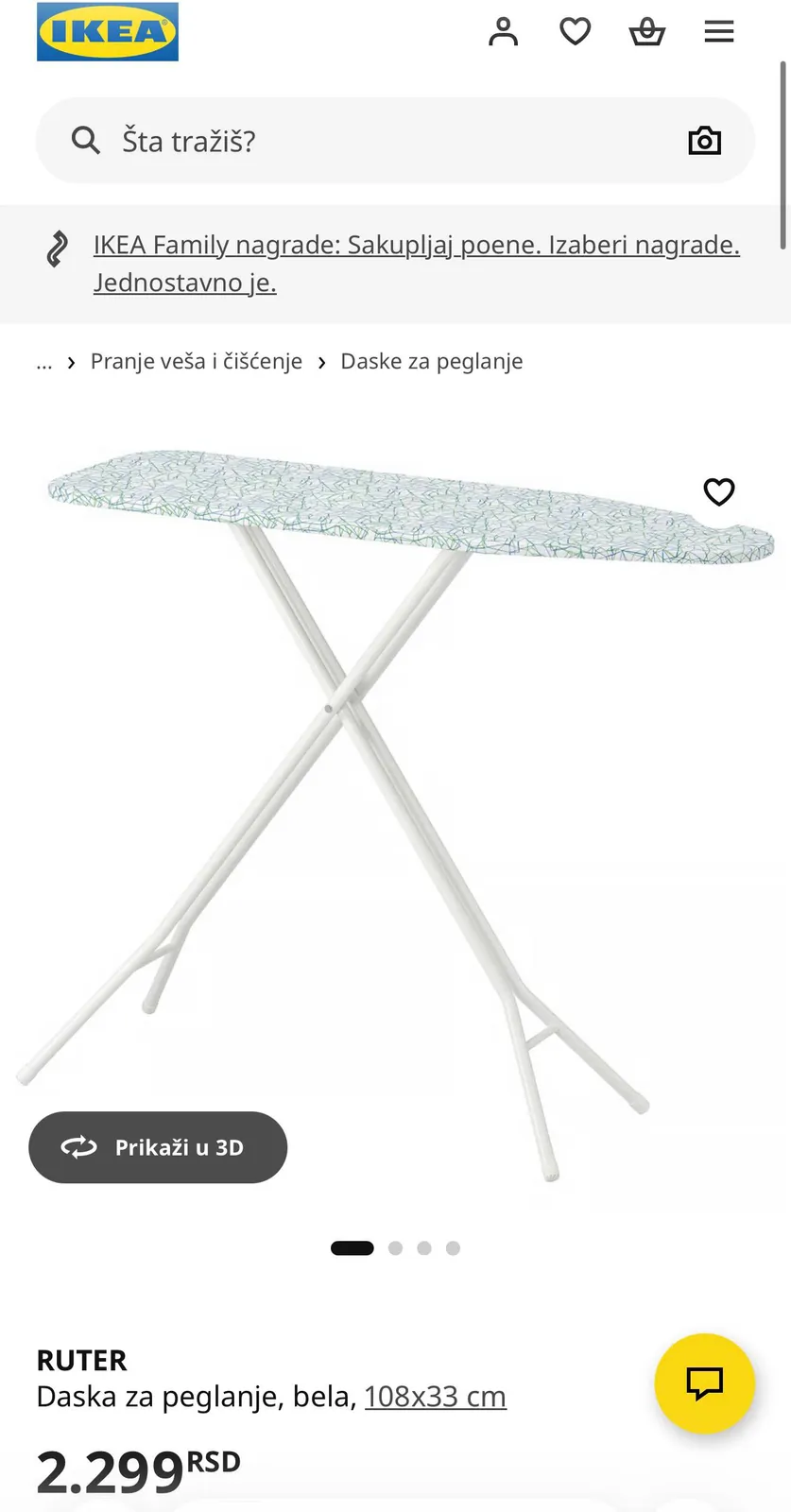791x1512 pixels.
Task: Go to Daske za peglanje category
Action: pyautogui.click(x=432, y=362)
